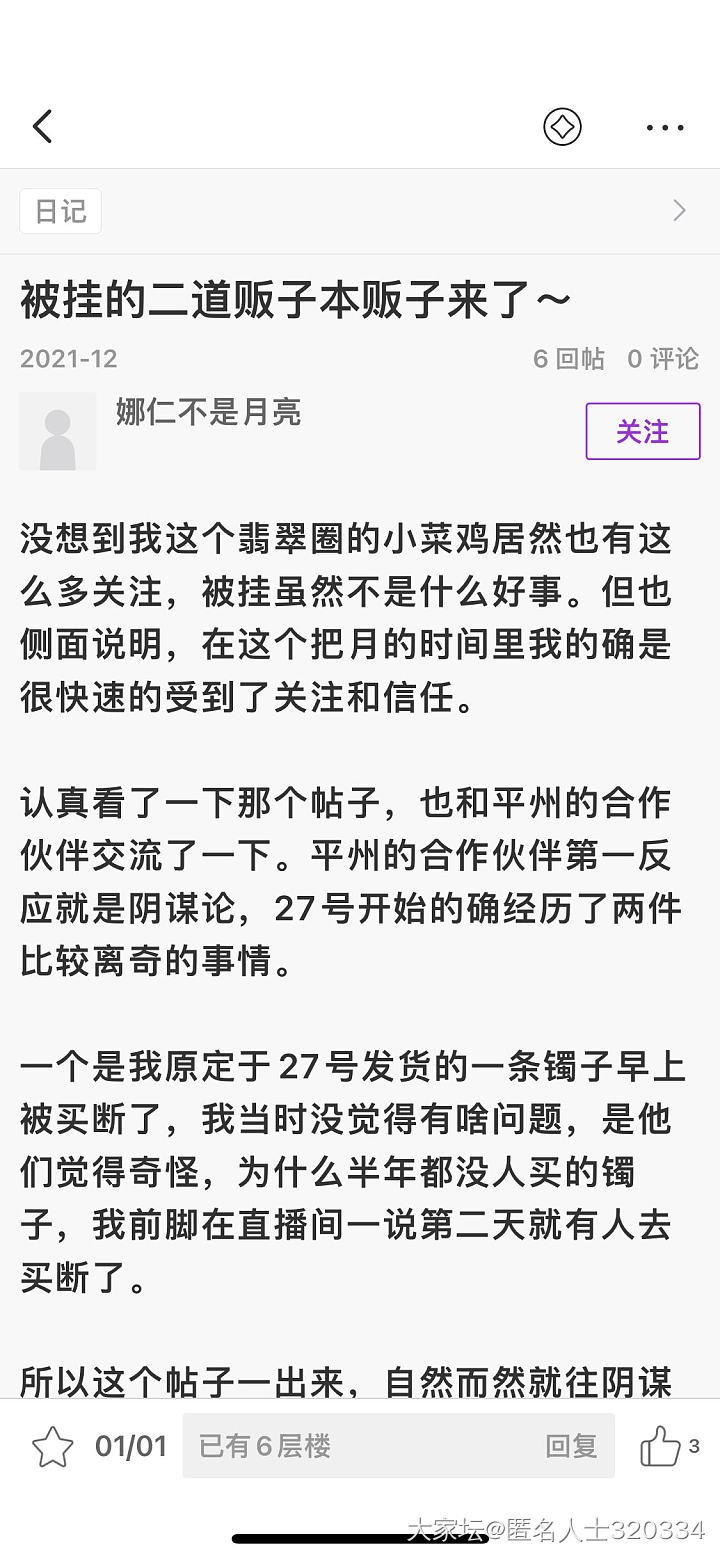Tap the 01/01 page indicator
Viewport: 720px width, 1559px height.
click(x=130, y=1446)
